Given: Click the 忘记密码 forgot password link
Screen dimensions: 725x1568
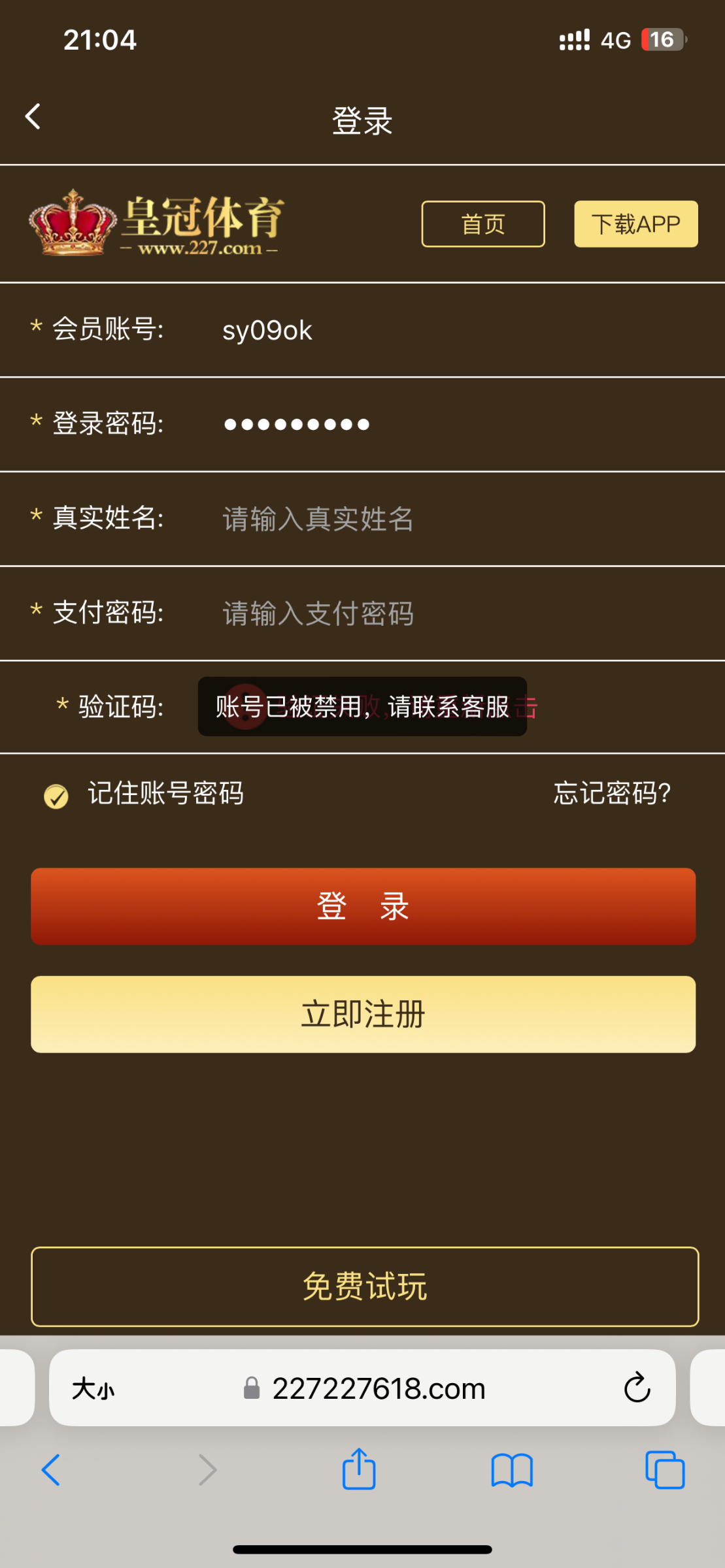Looking at the screenshot, I should click(610, 794).
